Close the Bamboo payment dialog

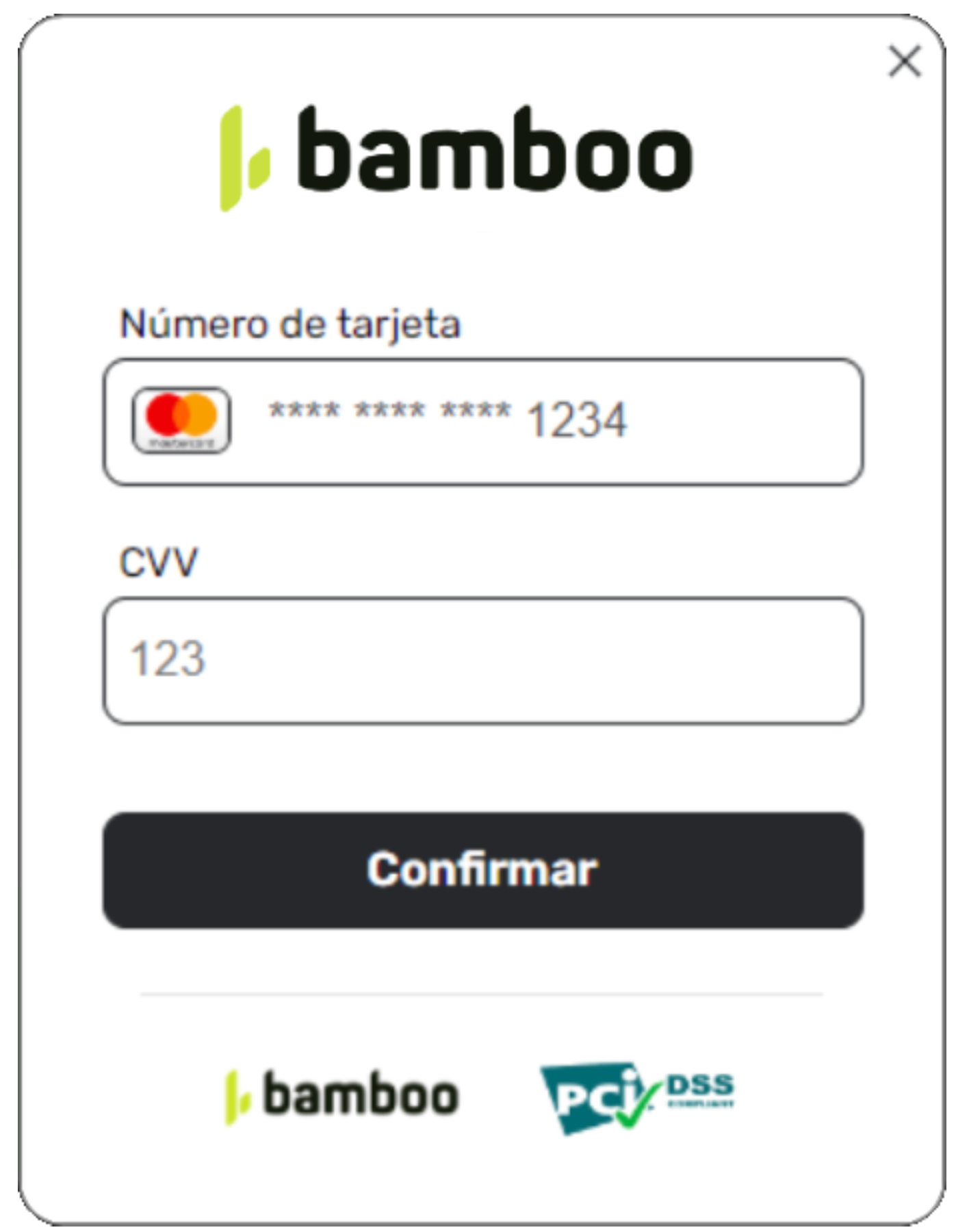[905, 62]
